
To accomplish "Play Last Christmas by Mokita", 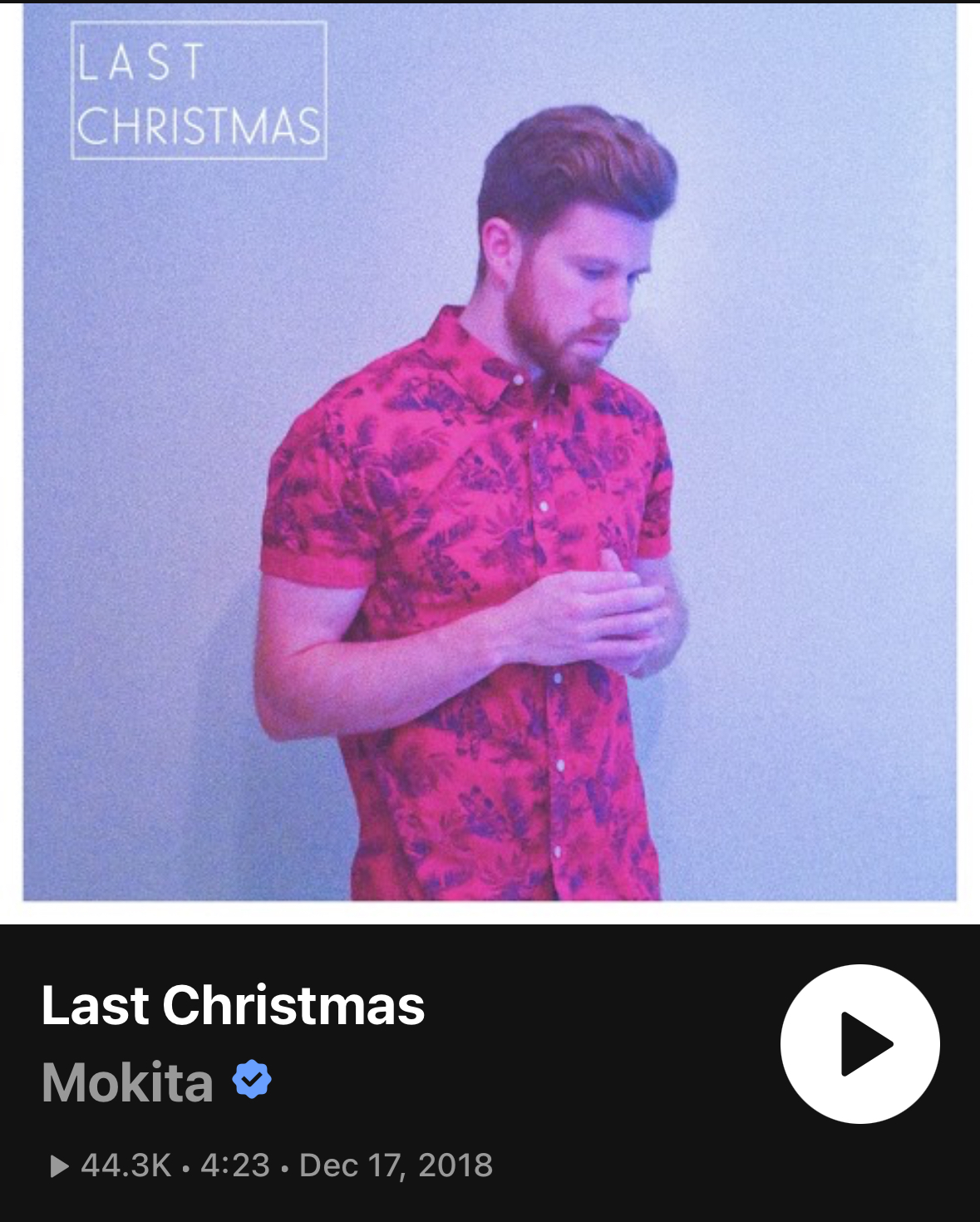I will pyautogui.click(x=859, y=1043).
